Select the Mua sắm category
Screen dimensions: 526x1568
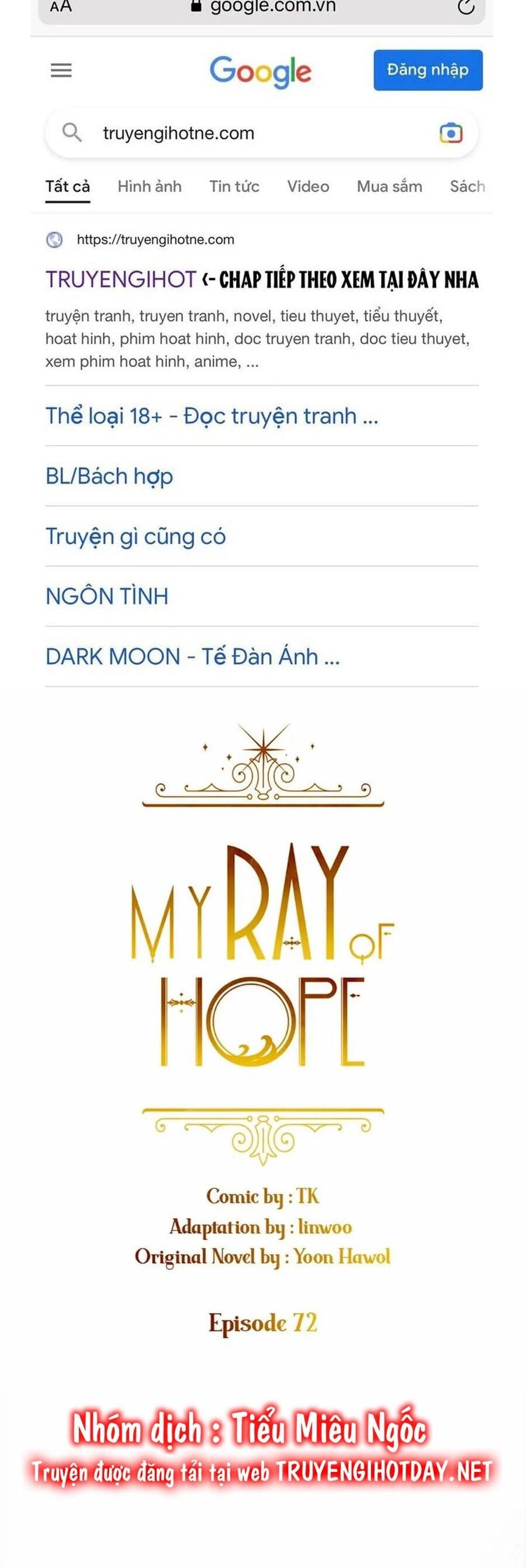[389, 186]
